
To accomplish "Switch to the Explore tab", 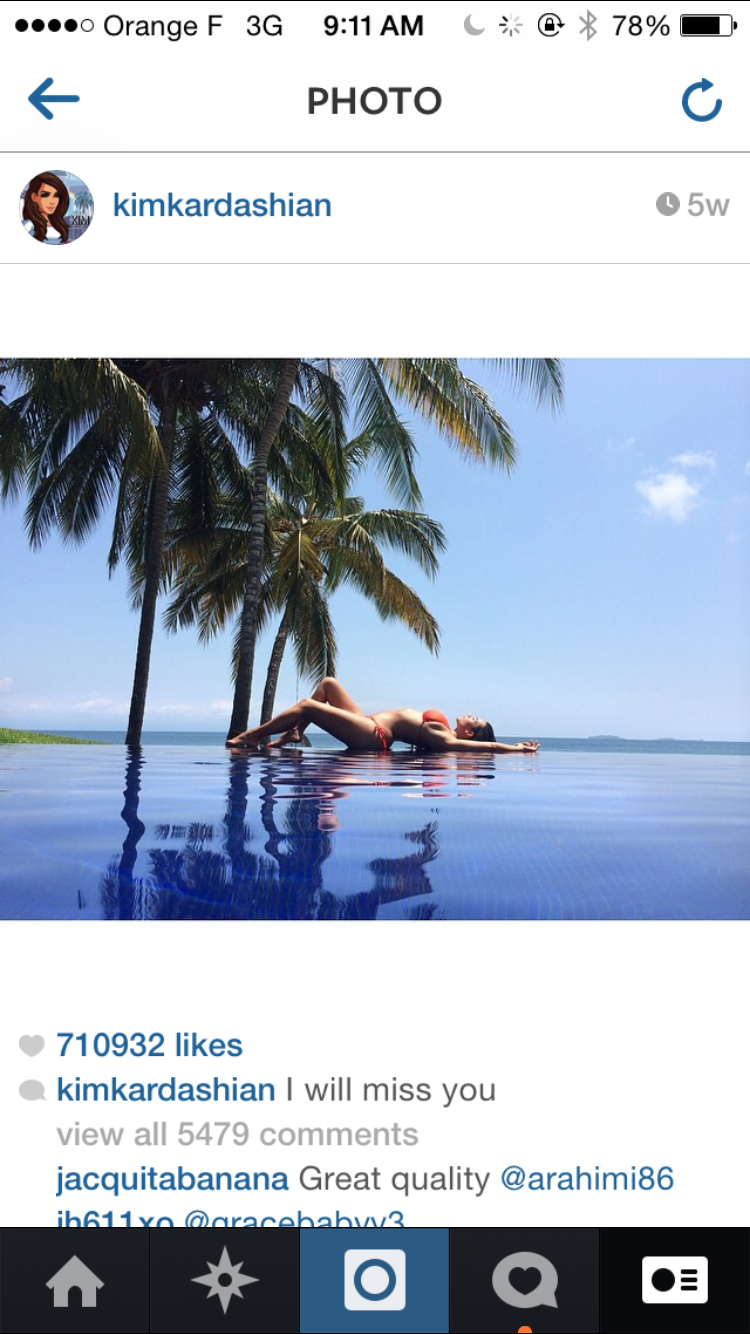I will [x=225, y=1281].
